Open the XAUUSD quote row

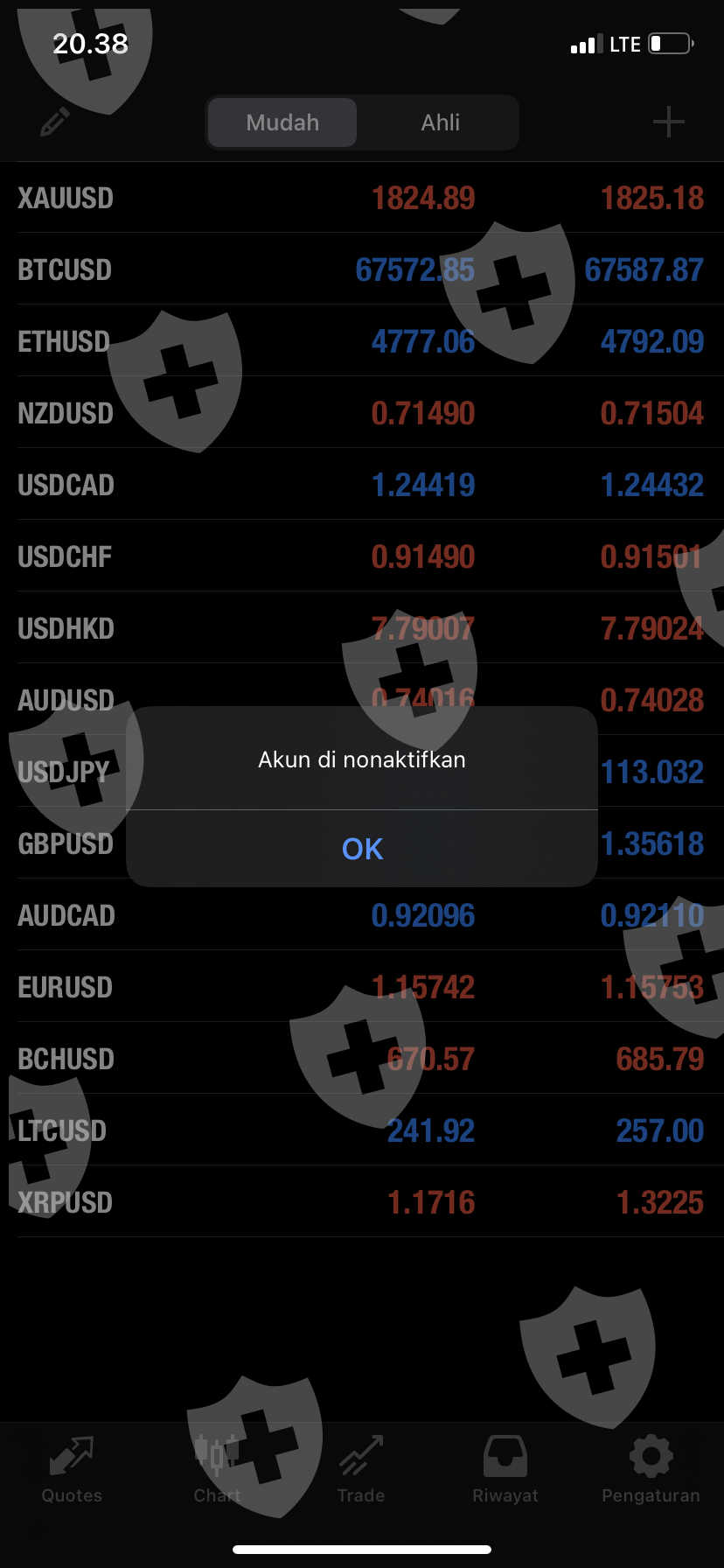[x=66, y=199]
